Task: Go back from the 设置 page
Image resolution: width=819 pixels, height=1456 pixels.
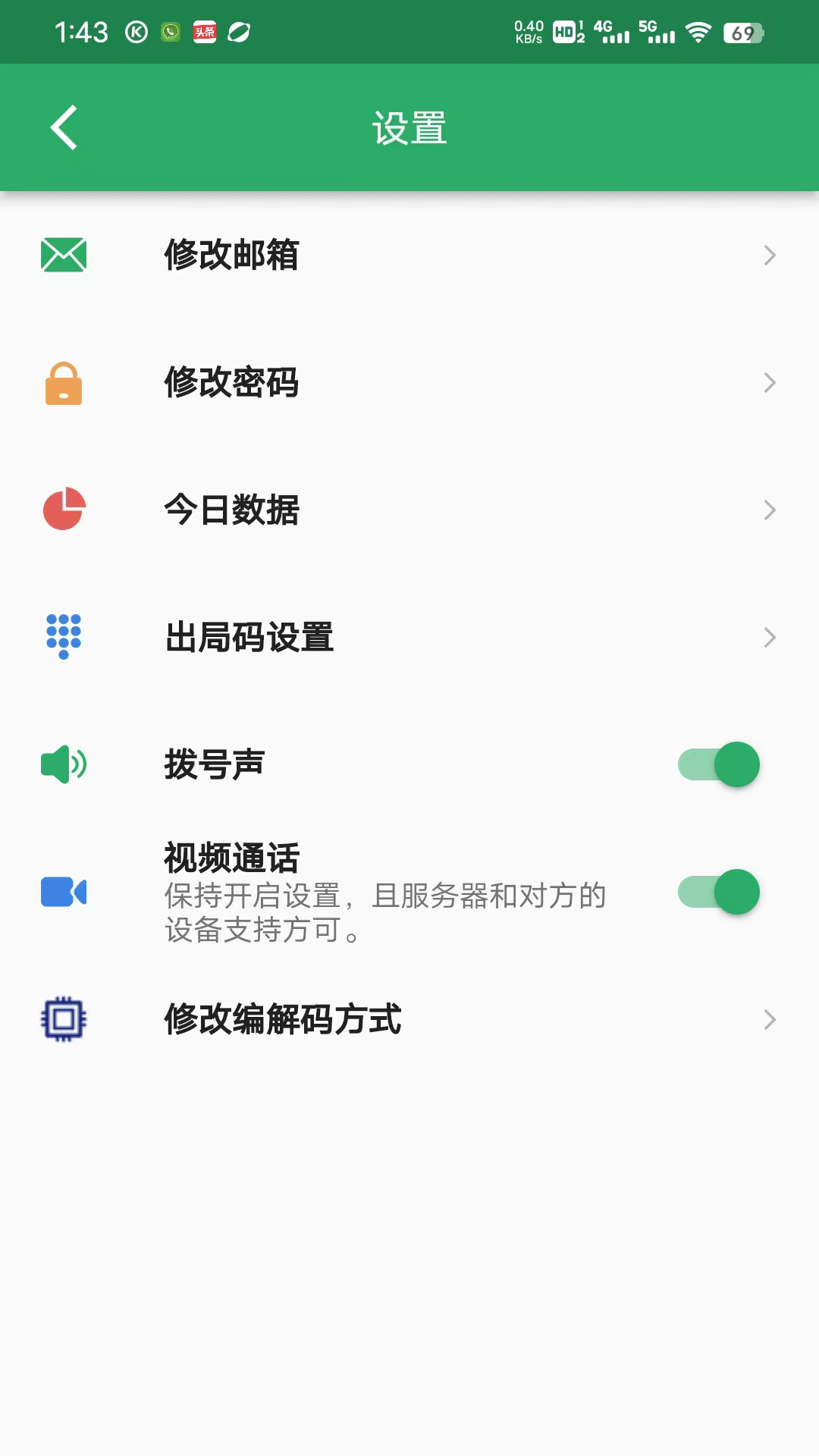Action: (64, 127)
